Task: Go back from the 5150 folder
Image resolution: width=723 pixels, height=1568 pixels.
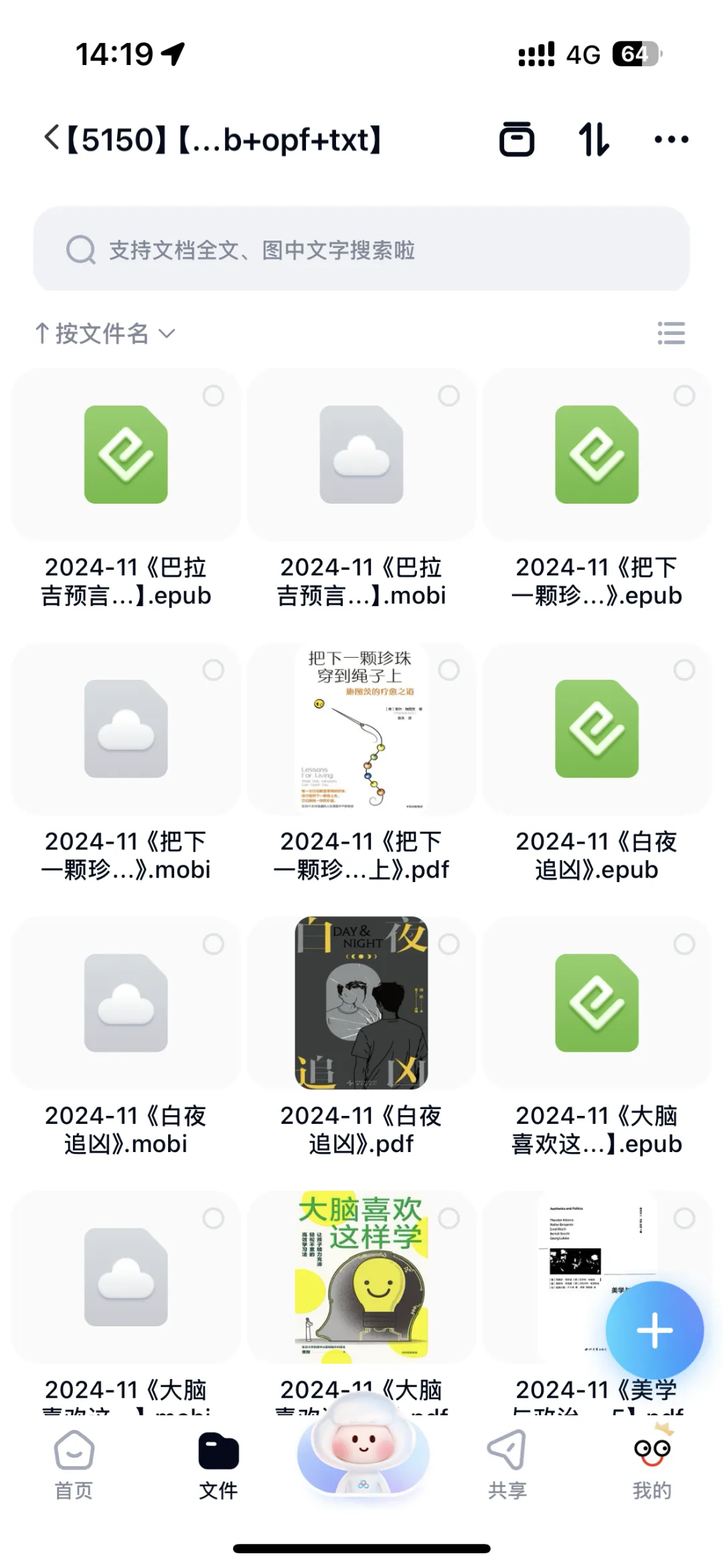Action: point(52,139)
